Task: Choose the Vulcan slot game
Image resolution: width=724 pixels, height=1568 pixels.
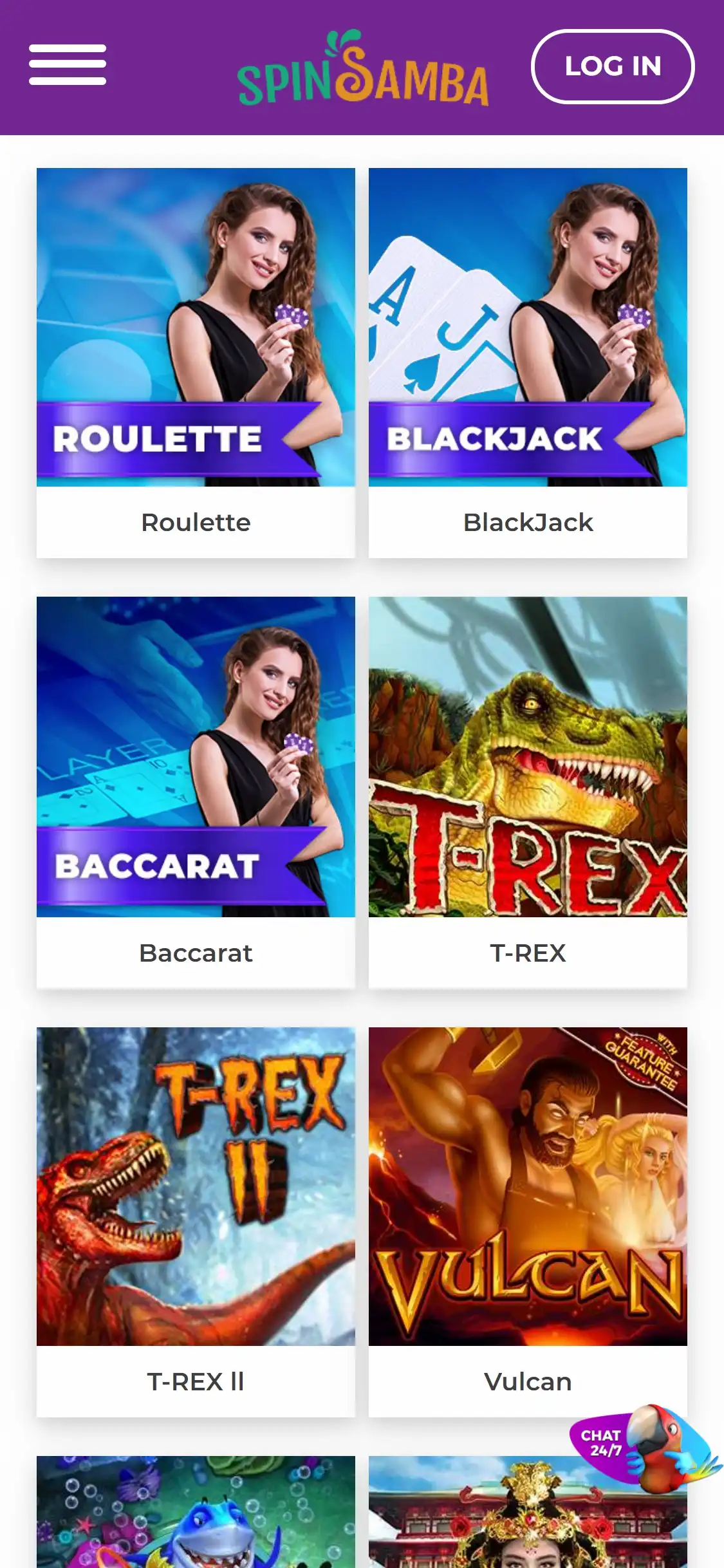Action: [x=528, y=1221]
